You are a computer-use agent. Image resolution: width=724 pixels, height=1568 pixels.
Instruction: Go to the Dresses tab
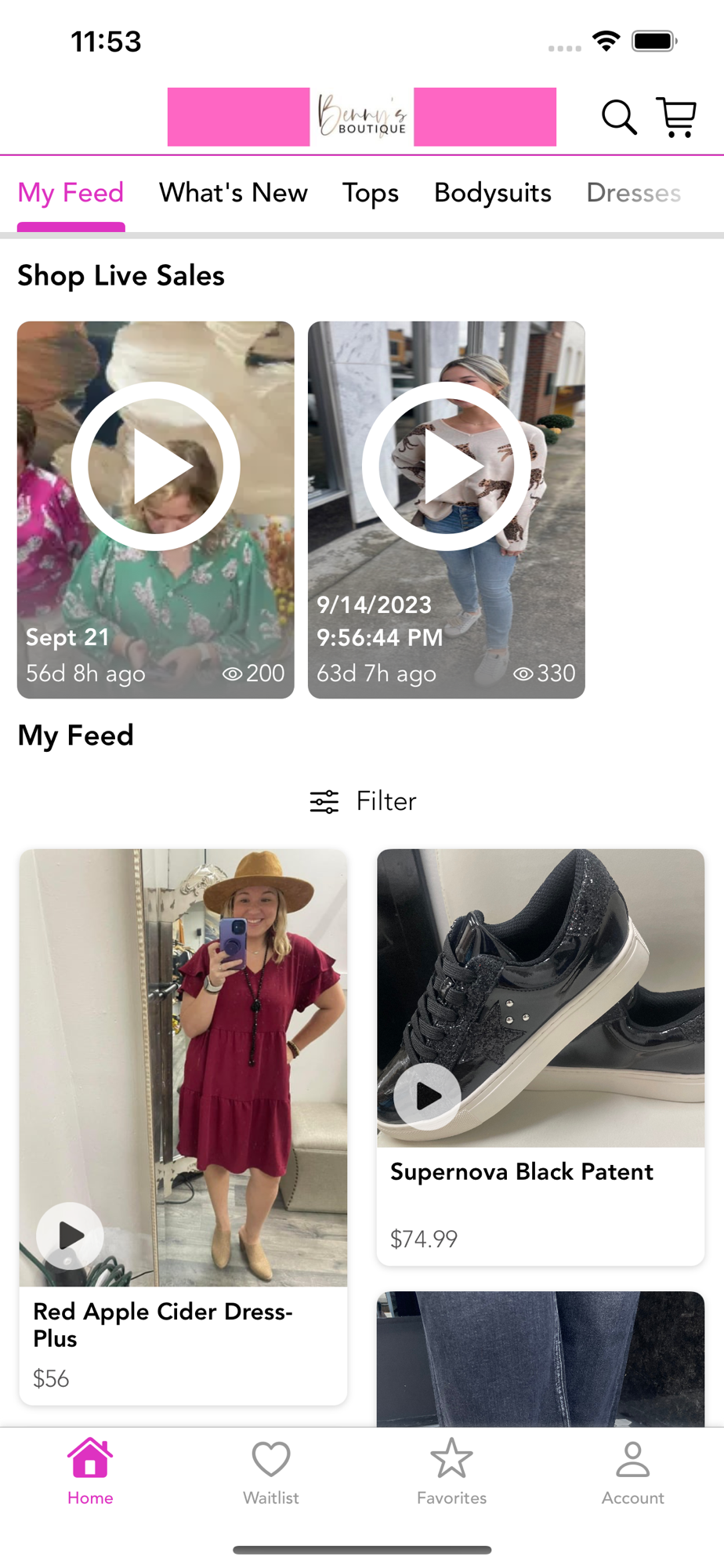click(634, 193)
